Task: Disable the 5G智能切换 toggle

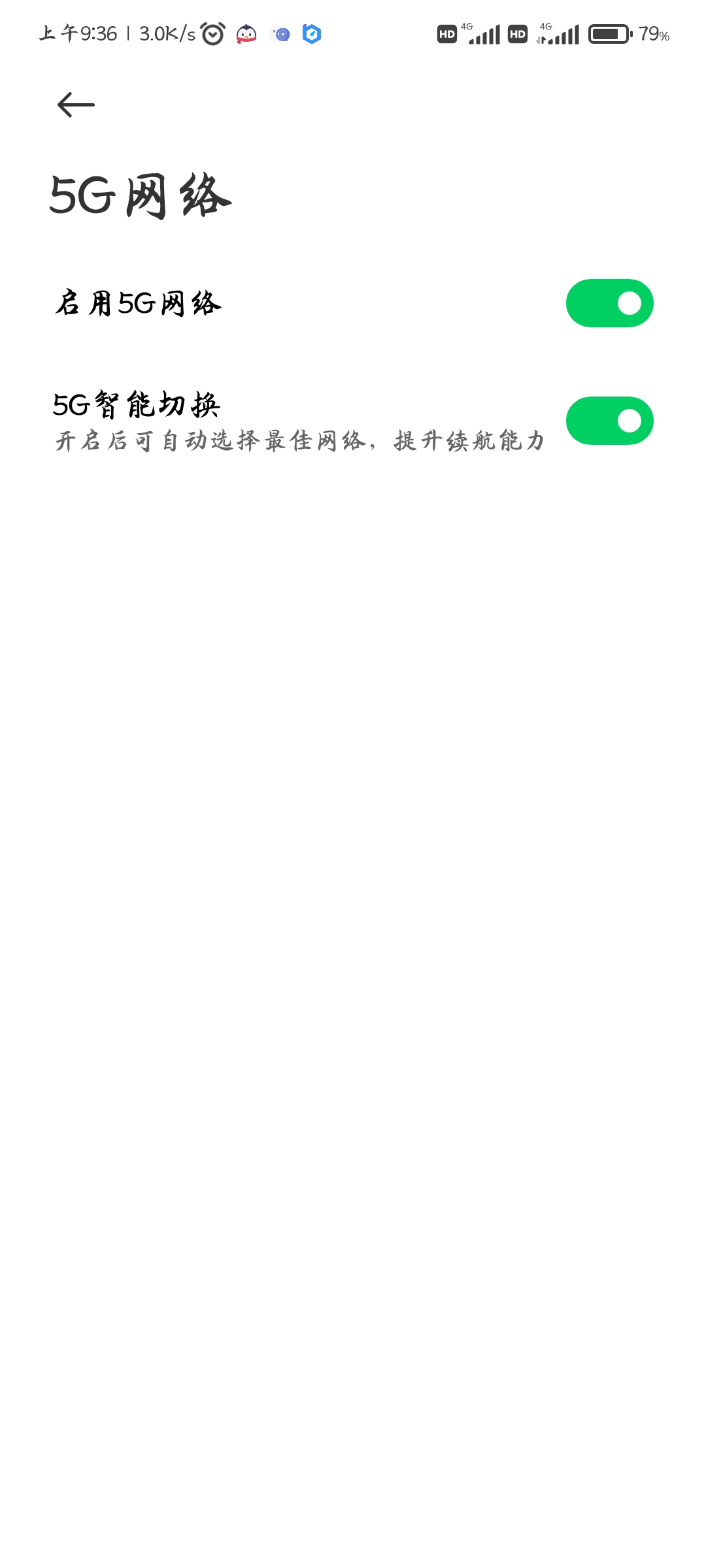Action: 609,421
